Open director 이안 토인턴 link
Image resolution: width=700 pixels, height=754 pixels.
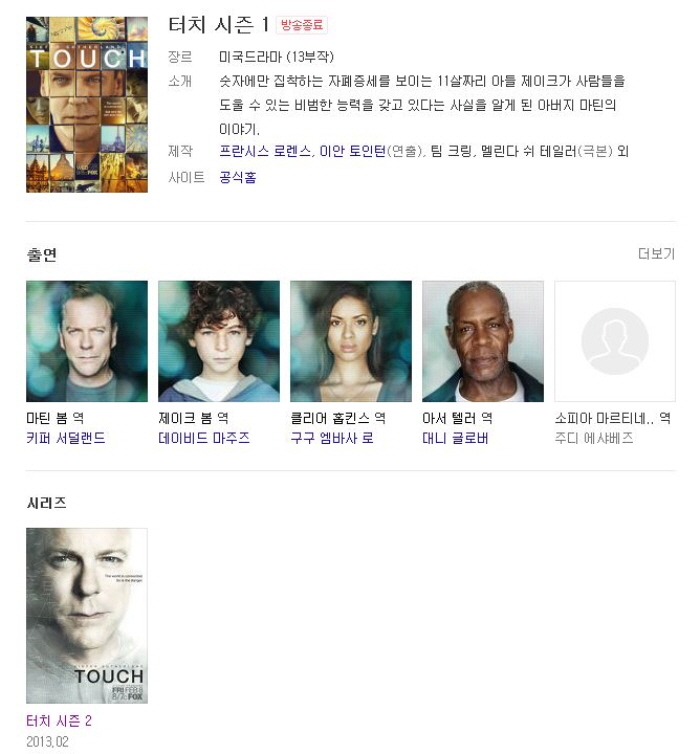point(350,151)
